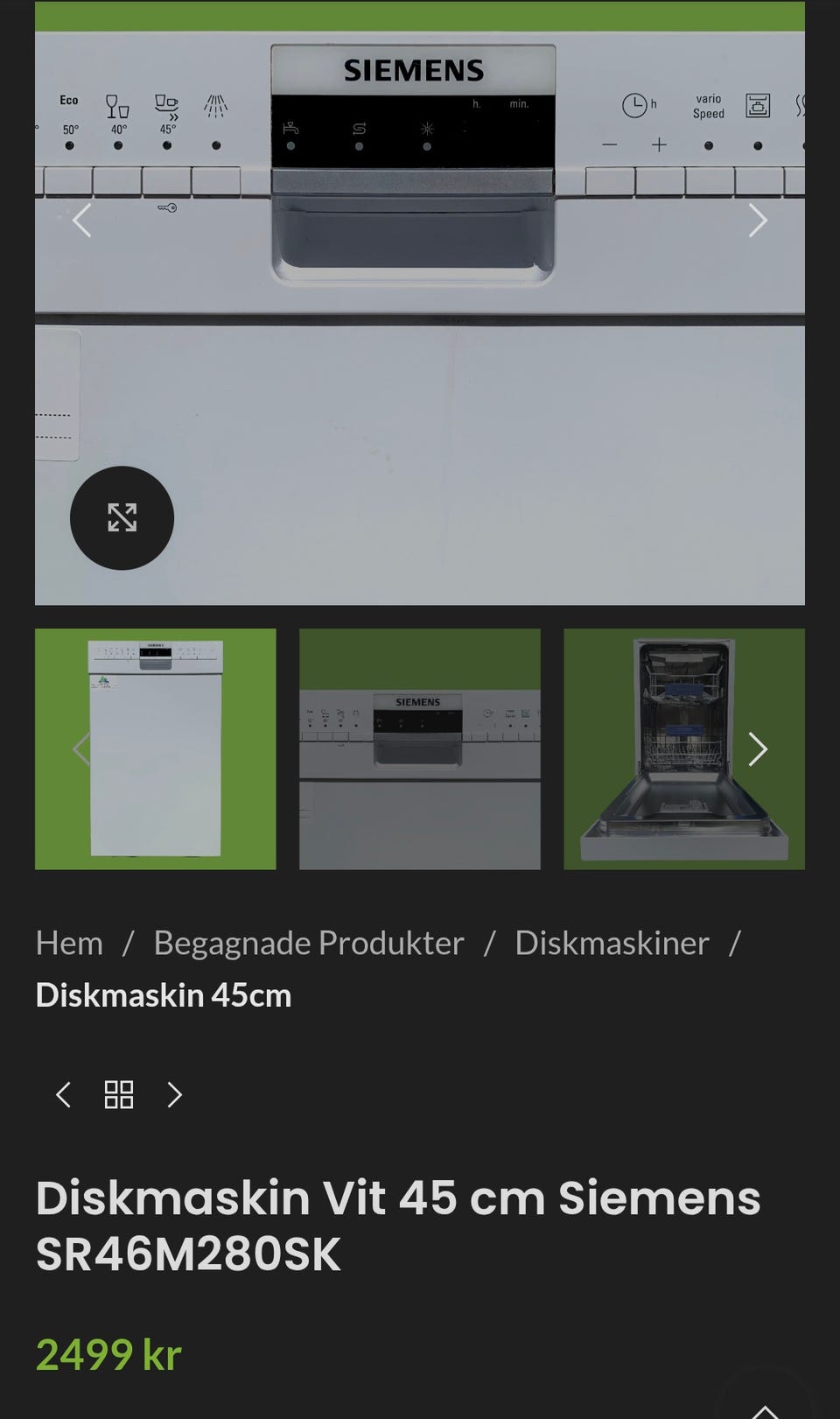Select the open dishwasher interior thumbnail
This screenshot has height=1419, width=840.
683,748
